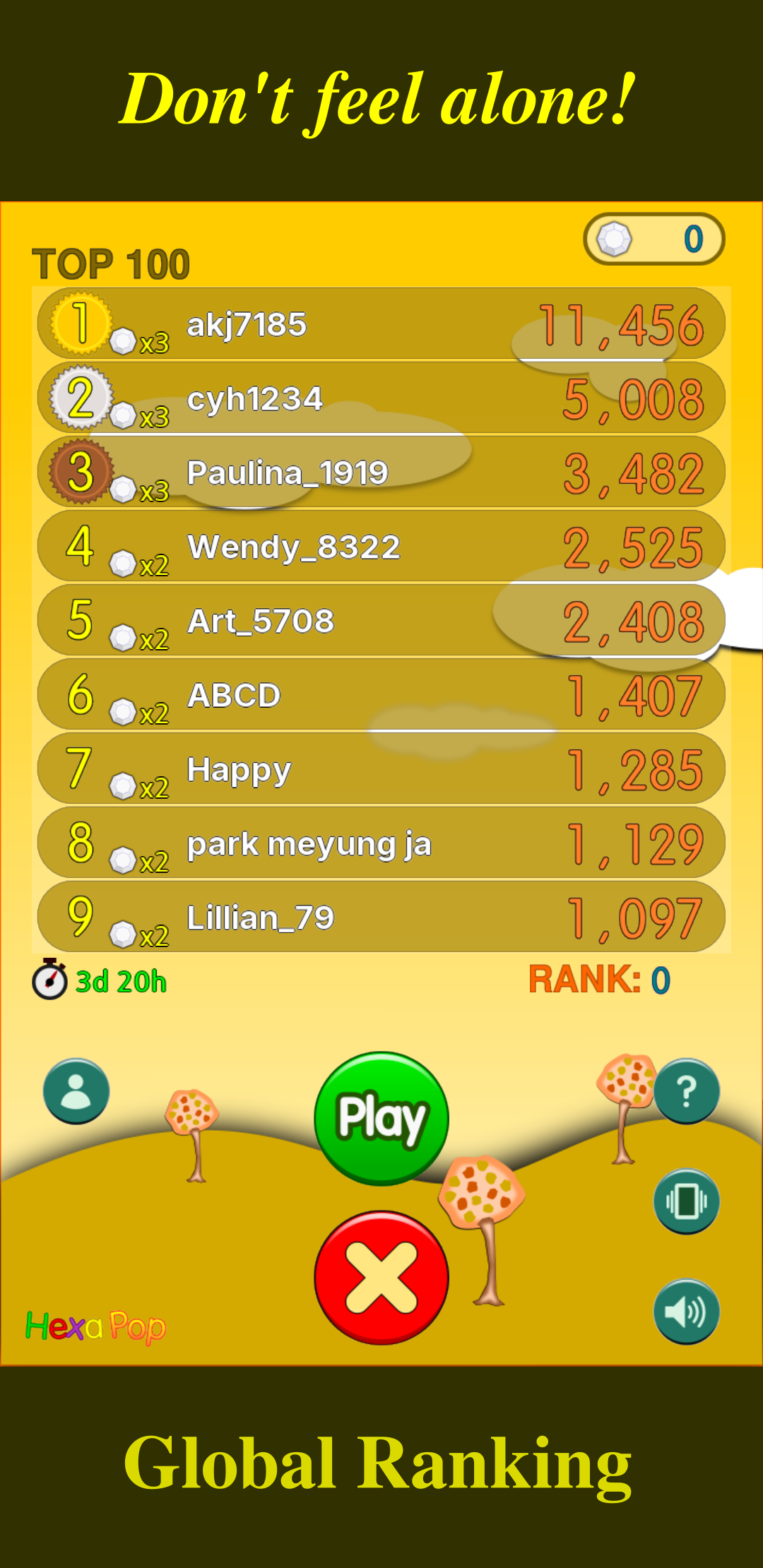763x1568 pixels.
Task: Disable vibration with the phone toggle
Action: [x=686, y=1201]
